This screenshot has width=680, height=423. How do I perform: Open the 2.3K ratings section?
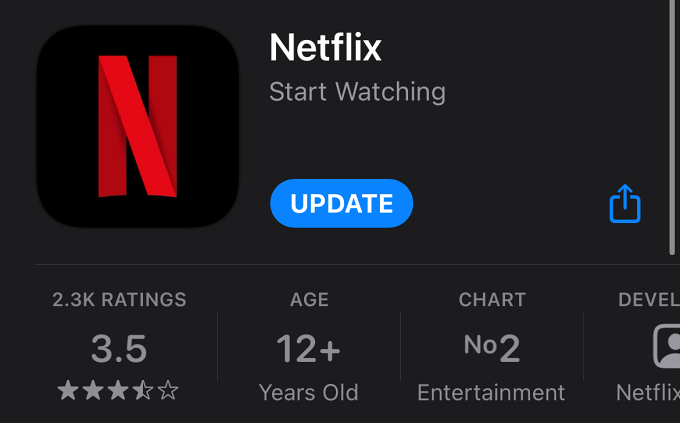click(119, 347)
